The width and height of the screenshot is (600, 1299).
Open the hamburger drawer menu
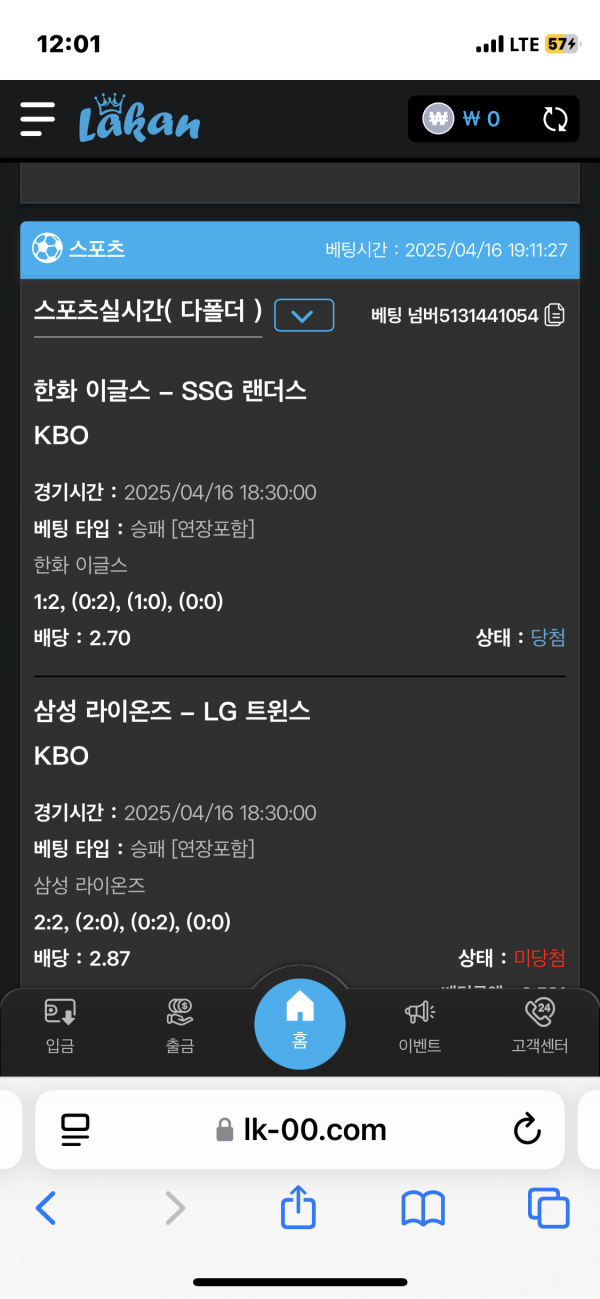pos(37,119)
